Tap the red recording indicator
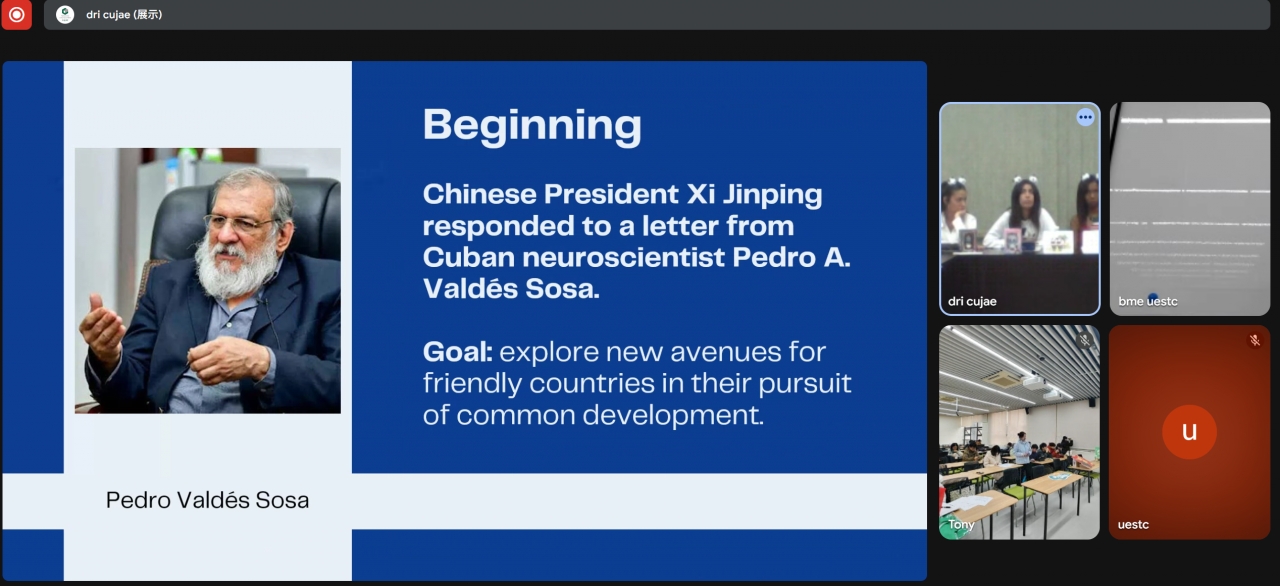This screenshot has height=586, width=1280. [16, 15]
